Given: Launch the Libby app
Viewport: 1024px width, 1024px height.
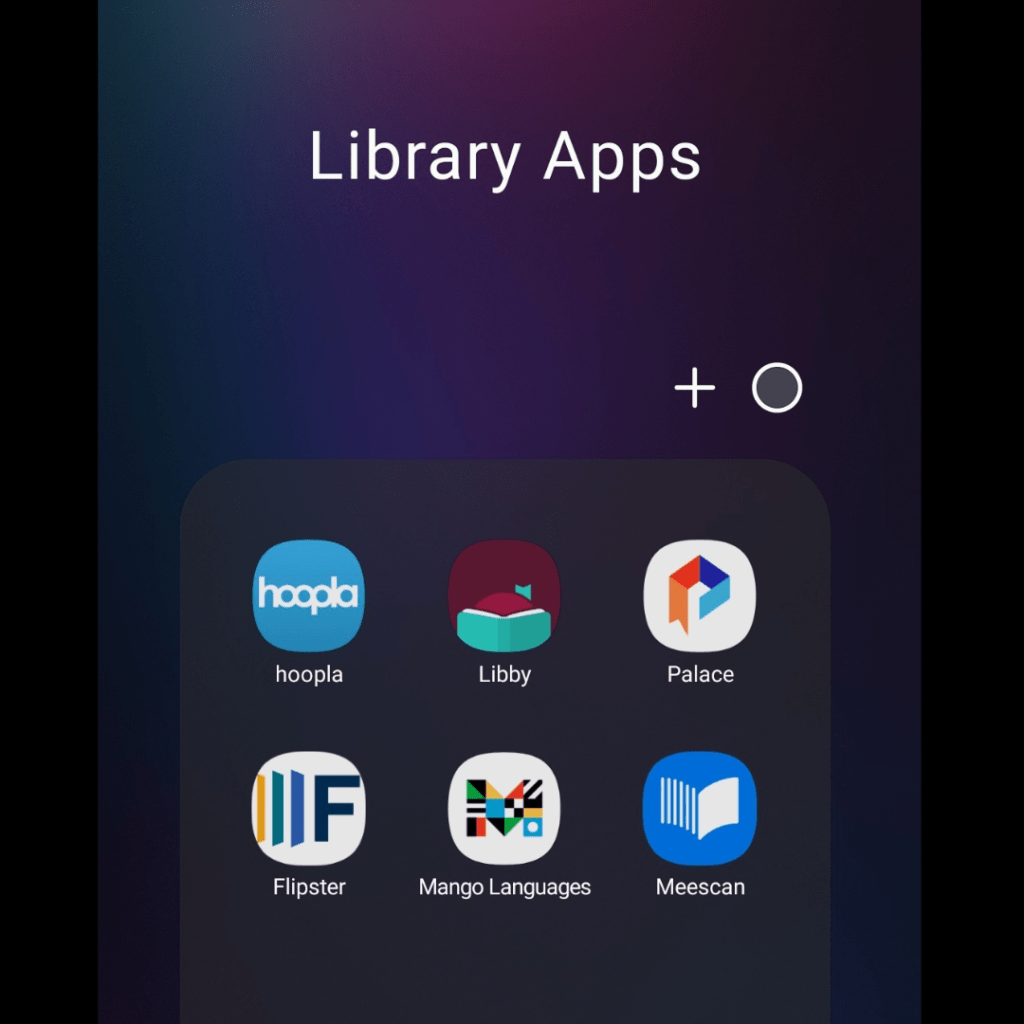Looking at the screenshot, I should click(504, 596).
